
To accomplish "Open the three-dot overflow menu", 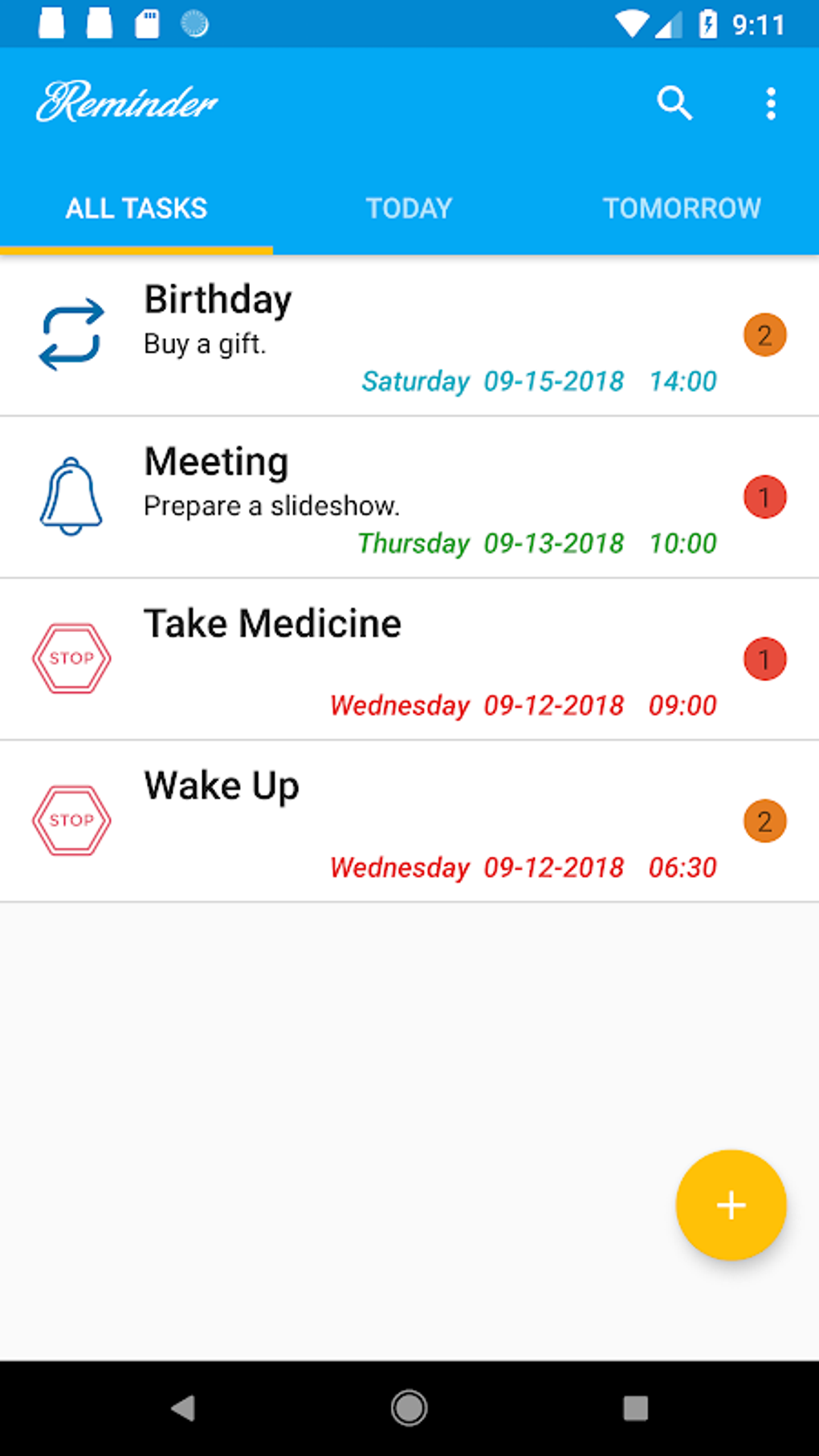I will (771, 104).
